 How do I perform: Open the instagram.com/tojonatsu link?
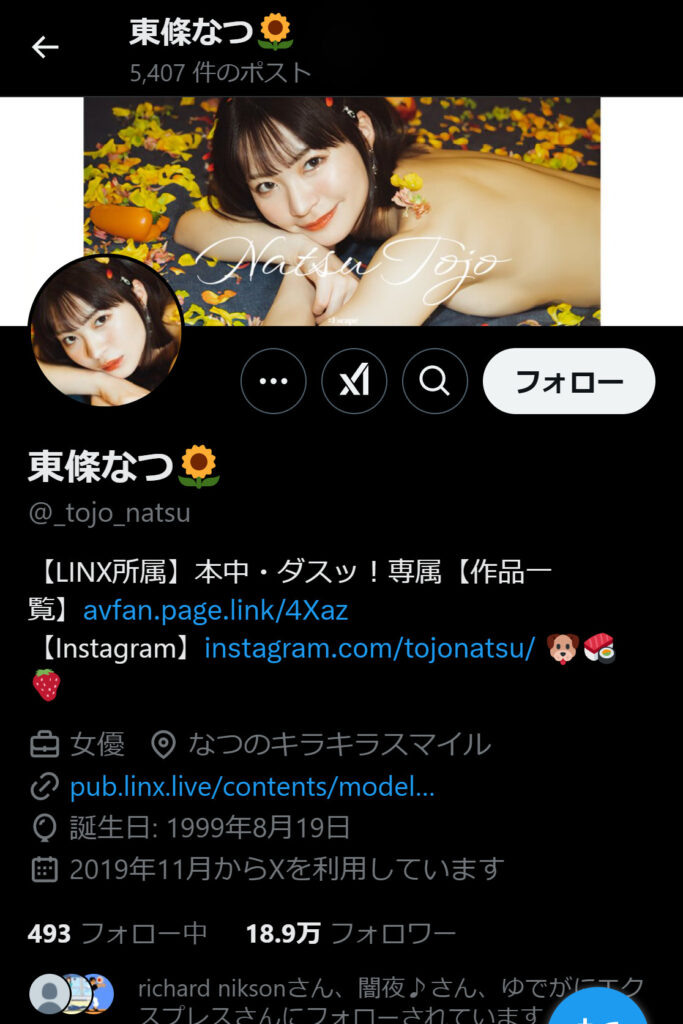coord(370,647)
